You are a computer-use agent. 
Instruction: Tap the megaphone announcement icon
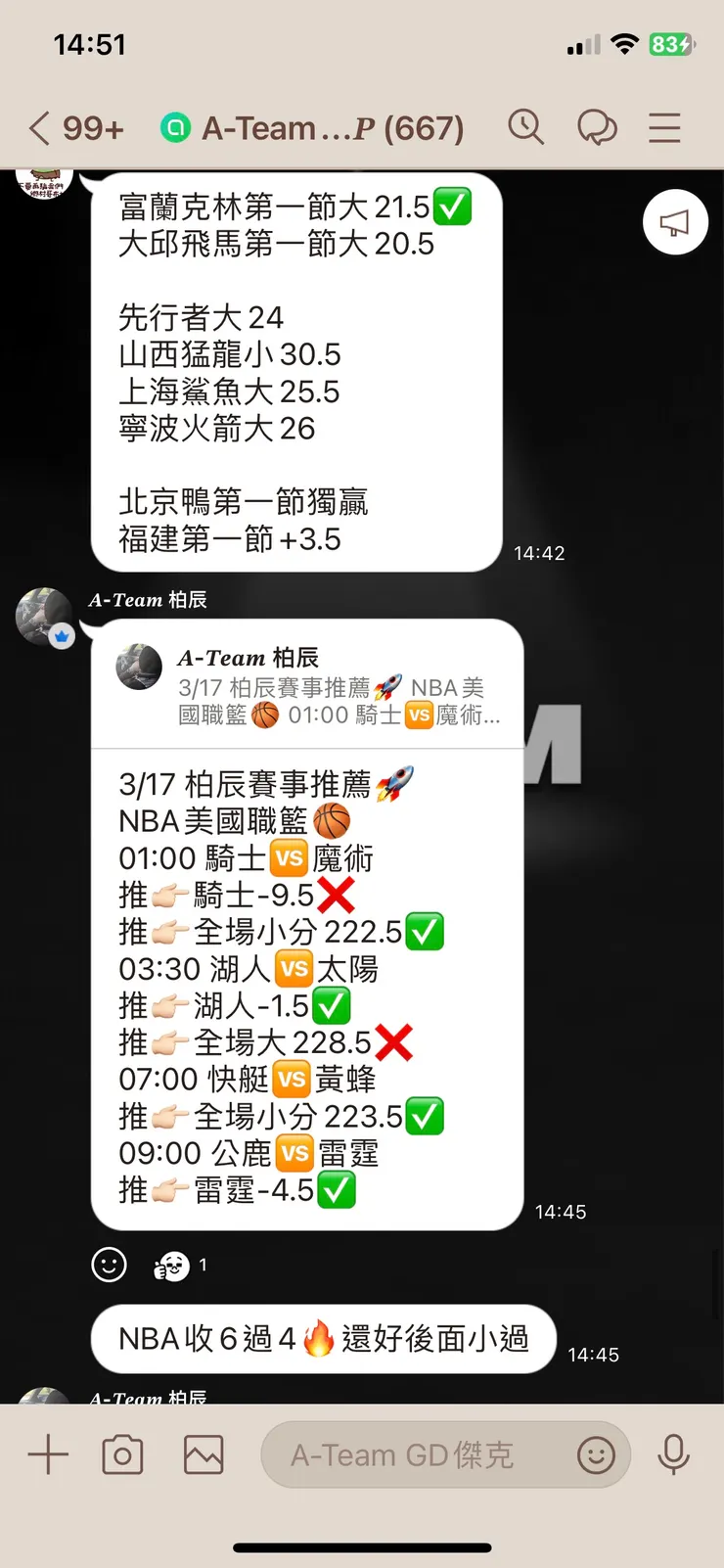coord(675,222)
